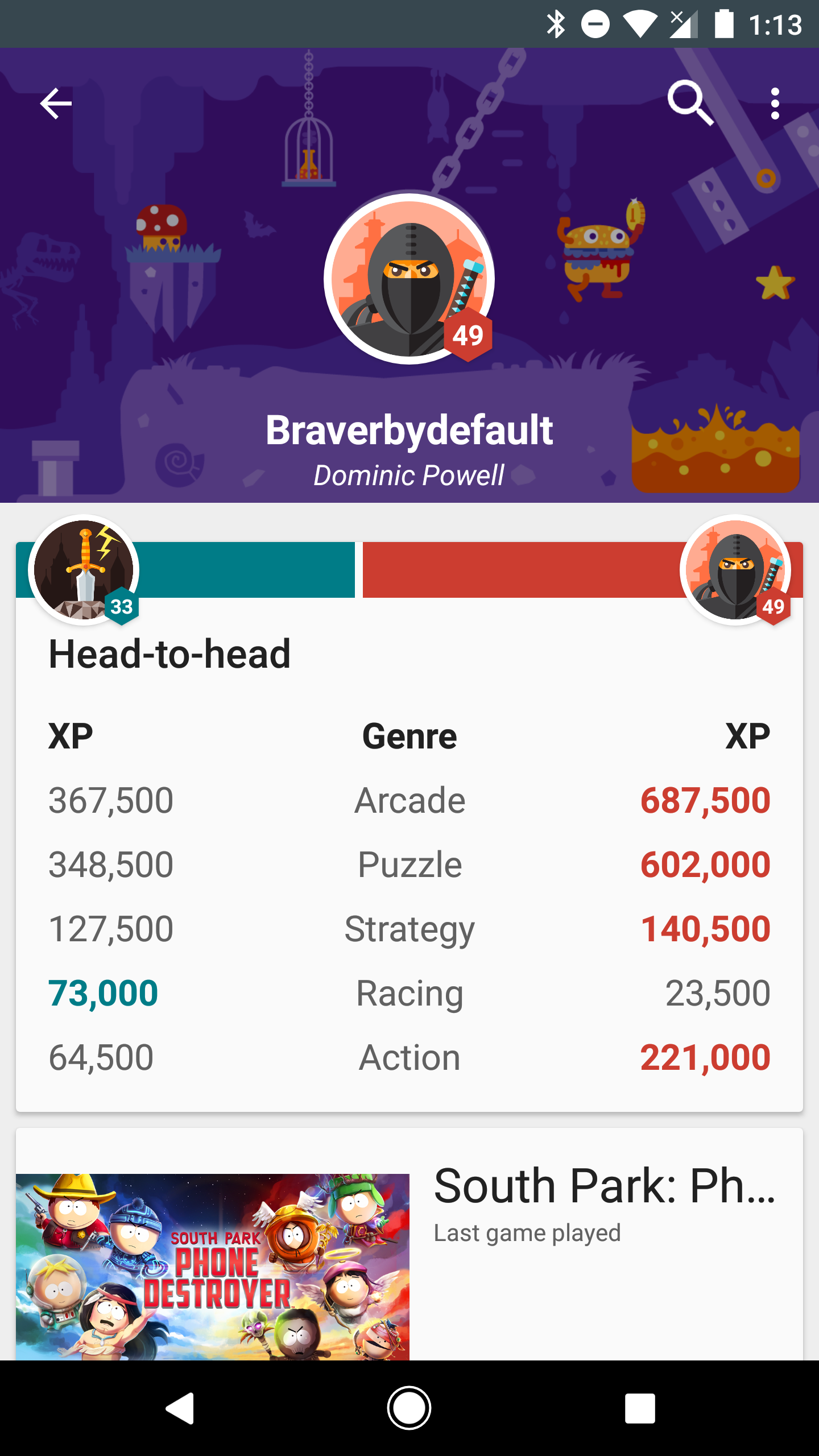Open South Park: Phone Destroyer details
The image size is (819, 1456).
(x=603, y=1186)
